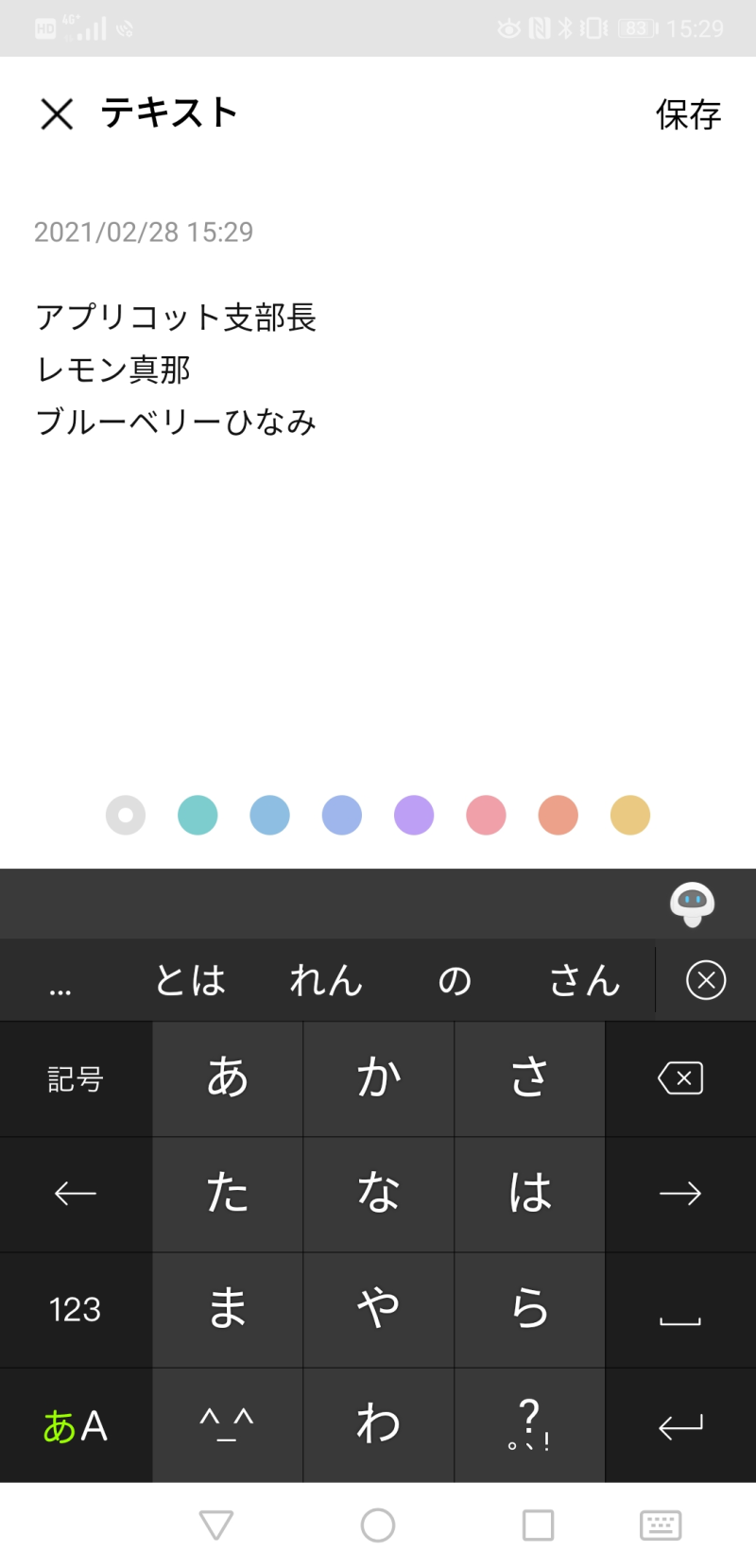Choose the purple color swatch
Screen dimensions: 756x1568
coord(414,815)
